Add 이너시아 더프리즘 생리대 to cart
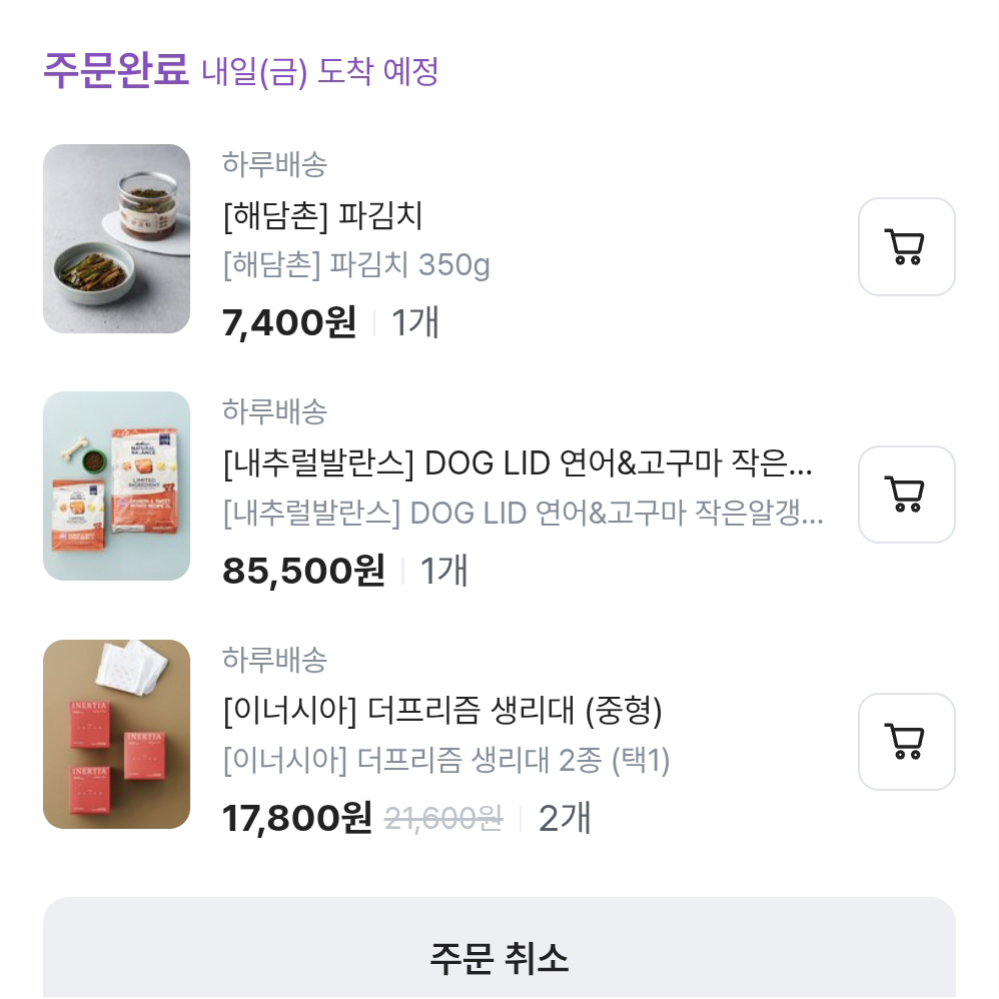This screenshot has height=999, width=999. pyautogui.click(x=906, y=742)
